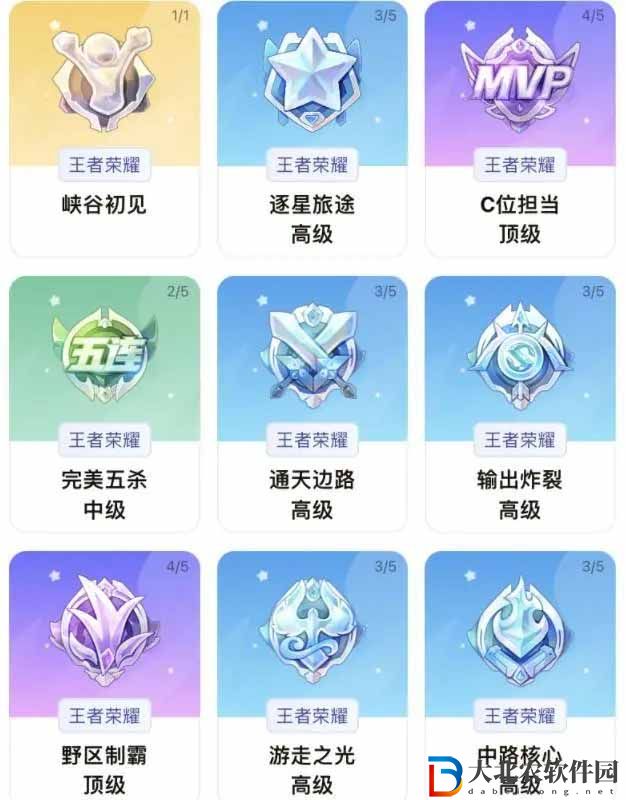626x800 pixels.
Task: Open the 野区制霸 顶级 badge card
Action: pos(104,675)
